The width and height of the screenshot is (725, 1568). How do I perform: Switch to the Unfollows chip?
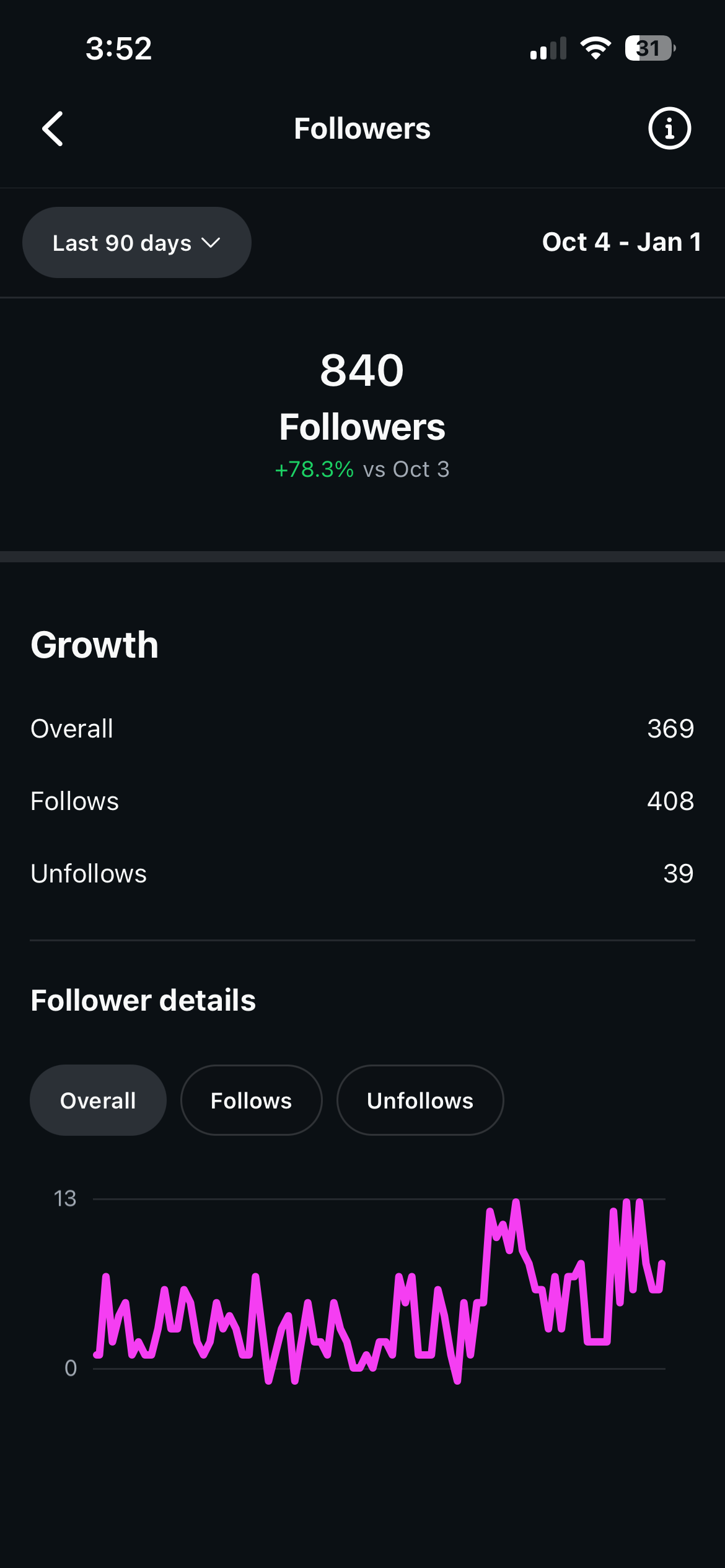(420, 1100)
